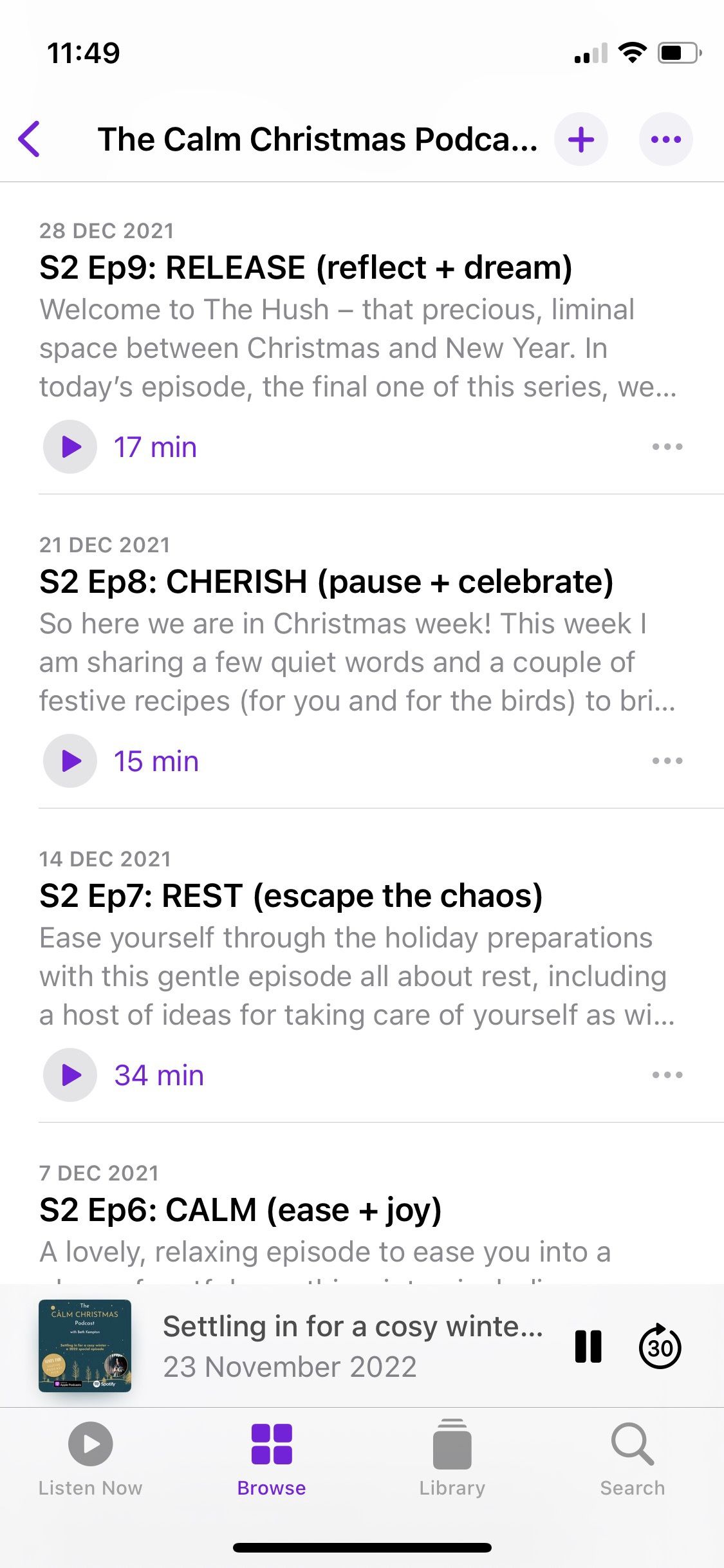The height and width of the screenshot is (1568, 724).
Task: Open S2 Ep9: RELEASE episode details
Action: 306,268
